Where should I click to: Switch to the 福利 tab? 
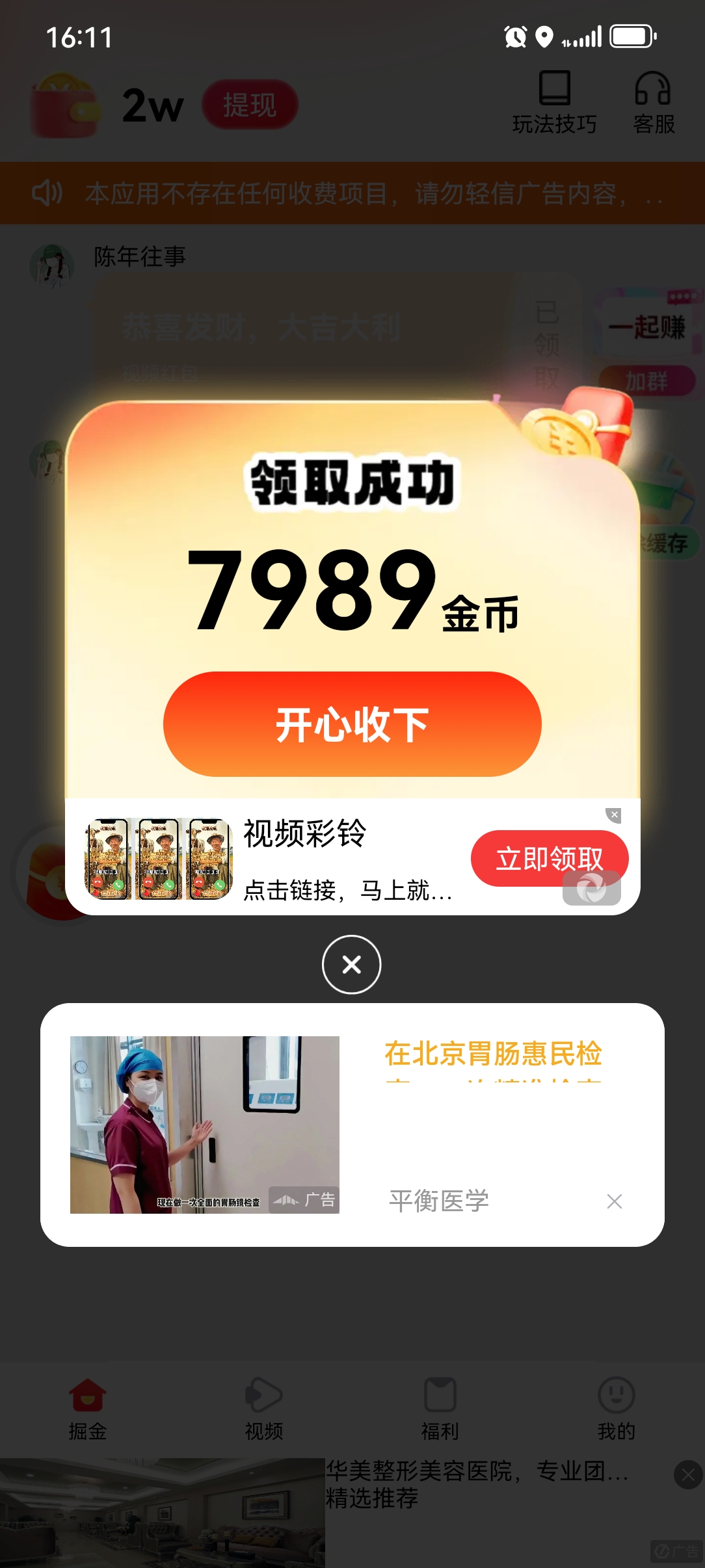(x=440, y=1409)
